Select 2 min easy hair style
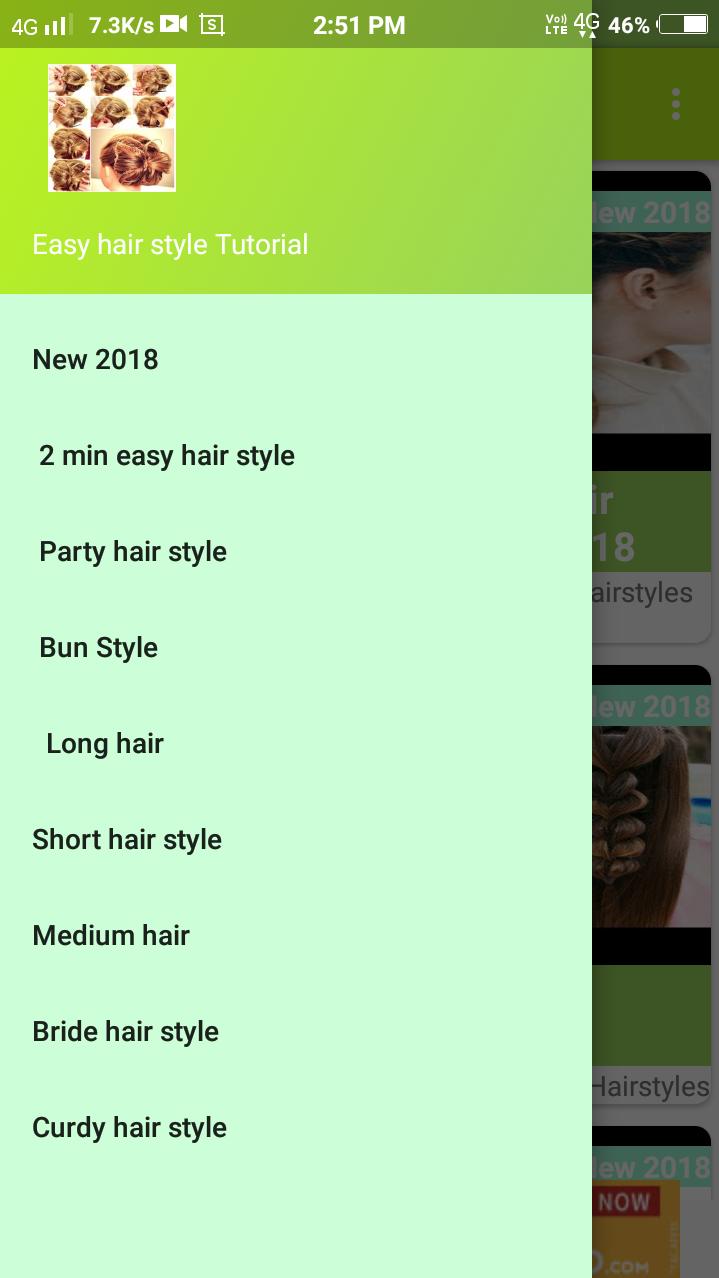This screenshot has width=719, height=1278. pos(167,456)
